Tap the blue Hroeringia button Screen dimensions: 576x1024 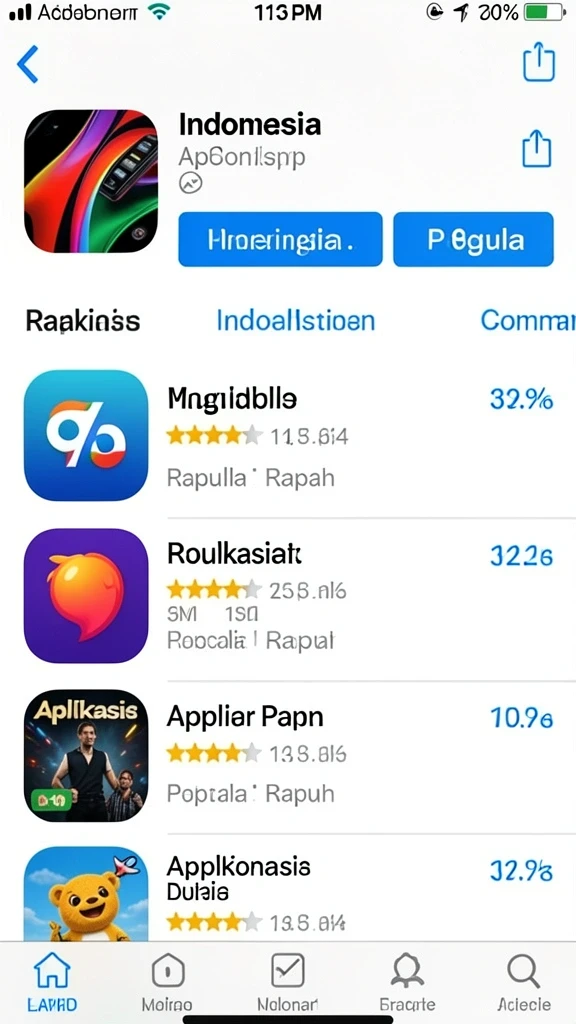tap(280, 239)
